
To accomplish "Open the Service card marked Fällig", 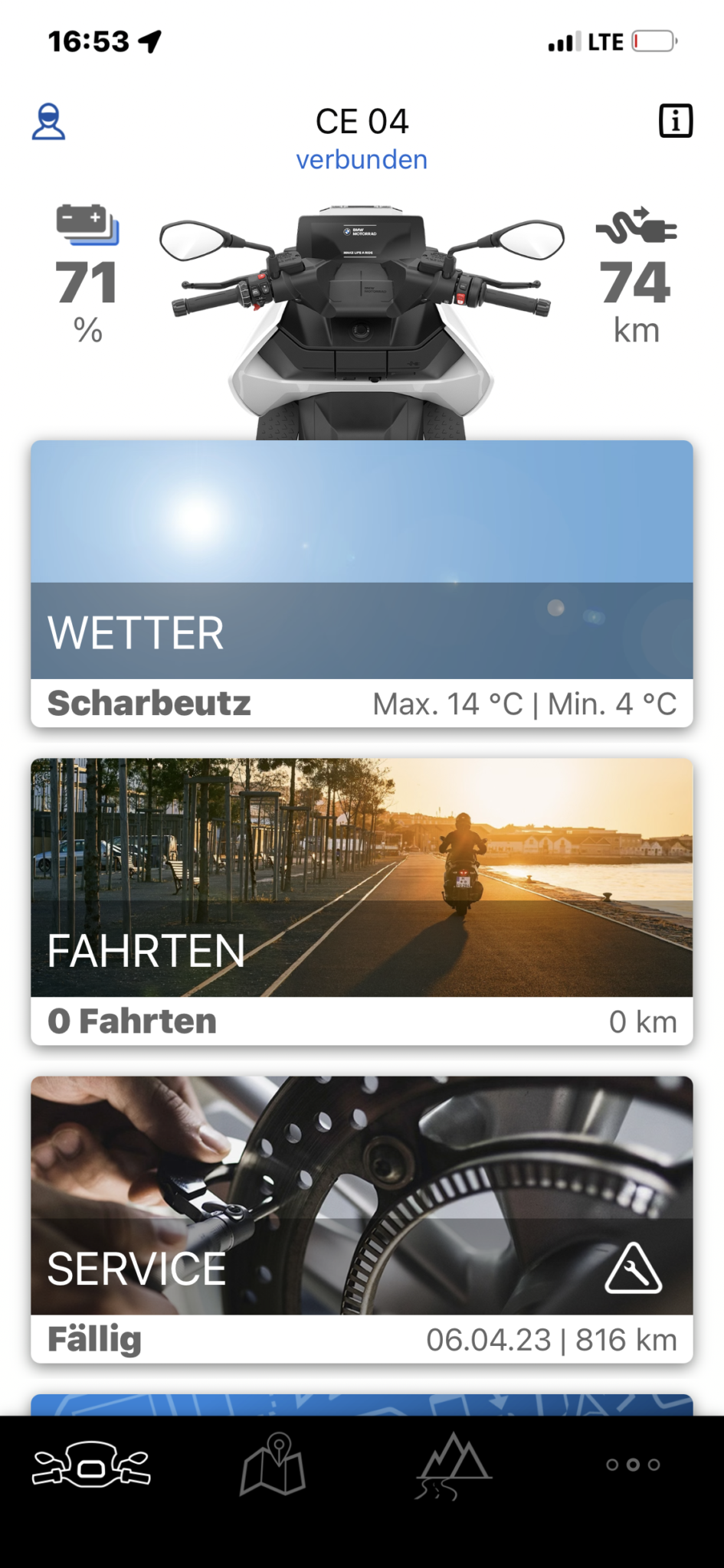I will tap(362, 1219).
